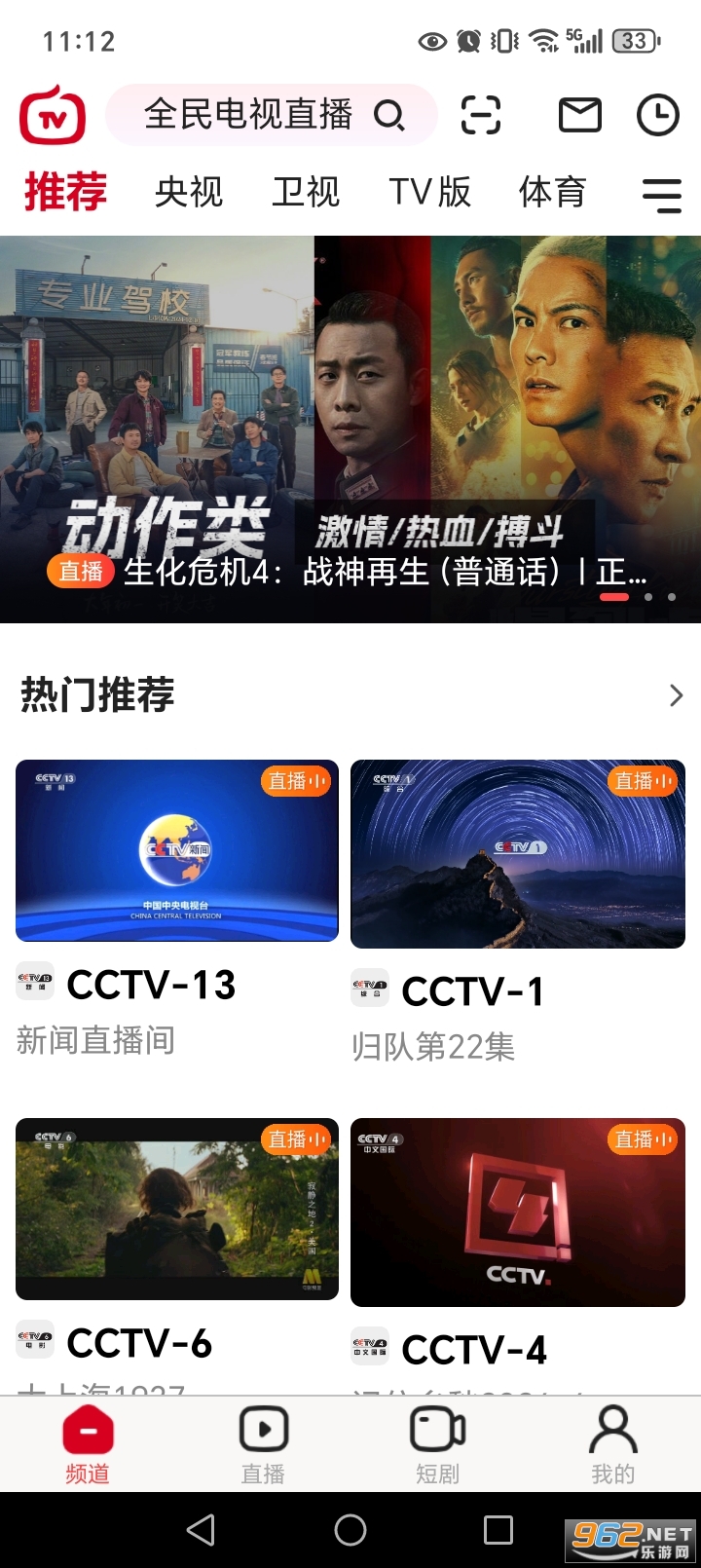Viewport: 701px width, 1568px height.
Task: Open the QR code scanner
Action: [481, 114]
